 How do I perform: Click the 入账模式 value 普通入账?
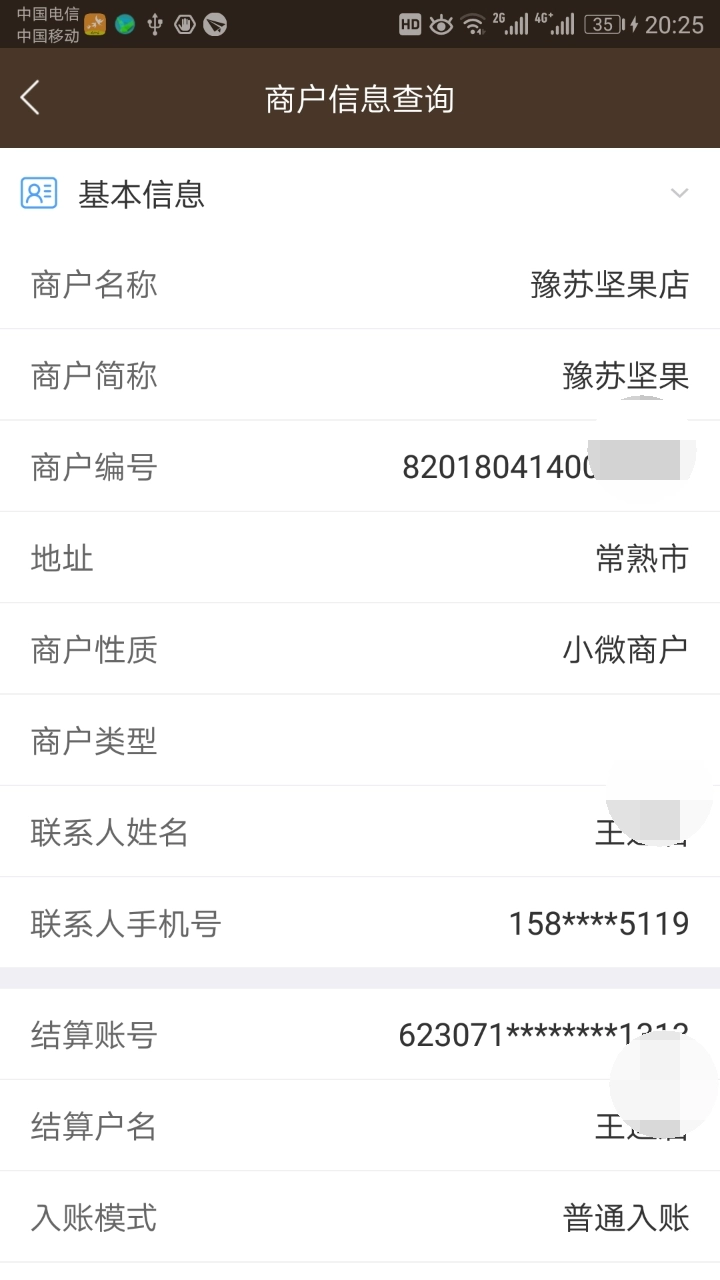625,1218
